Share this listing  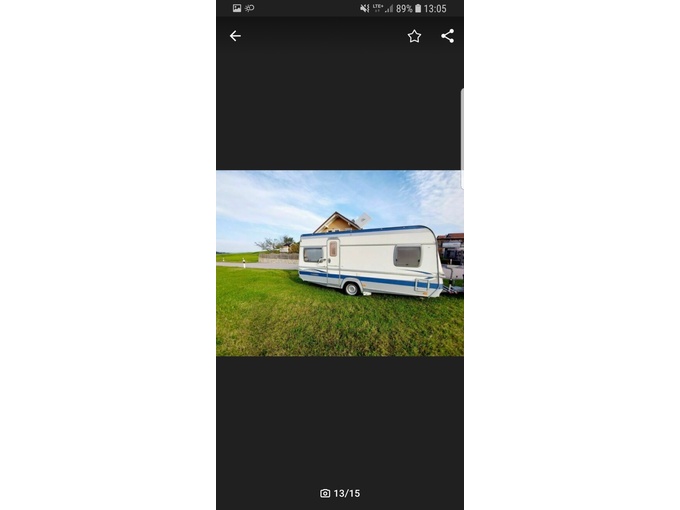pyautogui.click(x=447, y=36)
